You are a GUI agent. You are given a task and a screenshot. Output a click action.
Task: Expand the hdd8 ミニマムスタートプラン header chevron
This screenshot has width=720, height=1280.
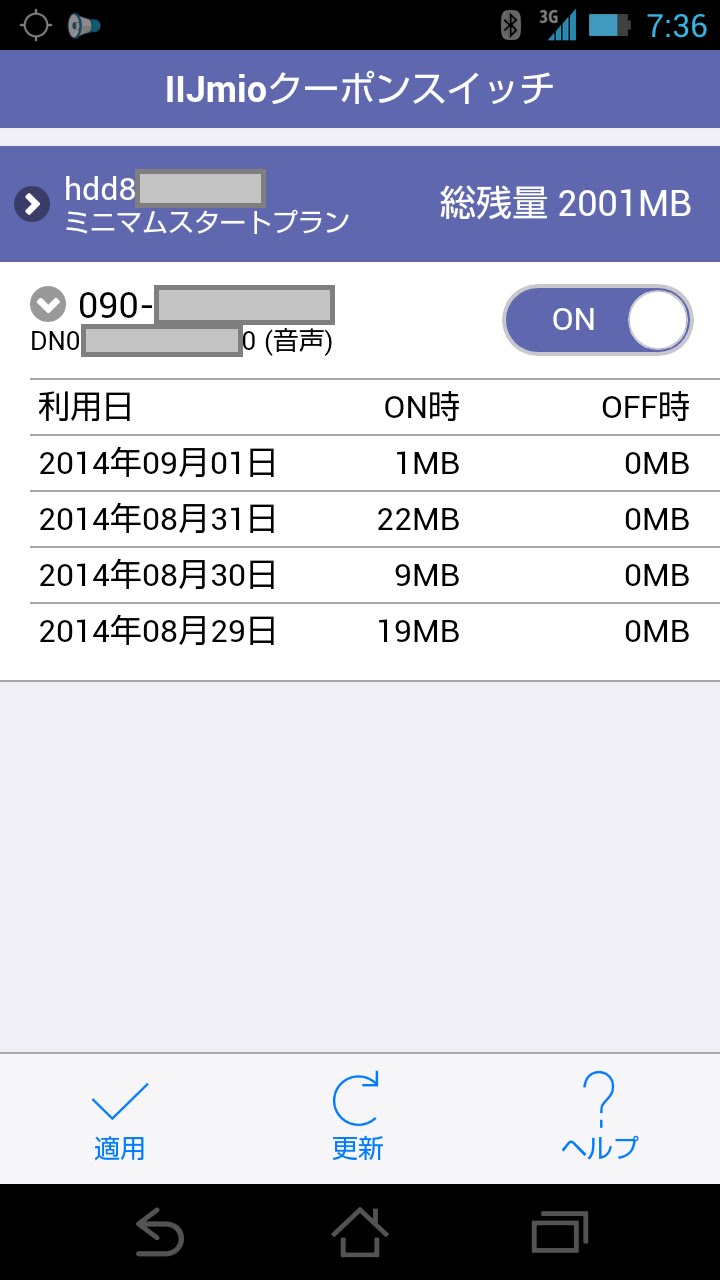[x=32, y=205]
